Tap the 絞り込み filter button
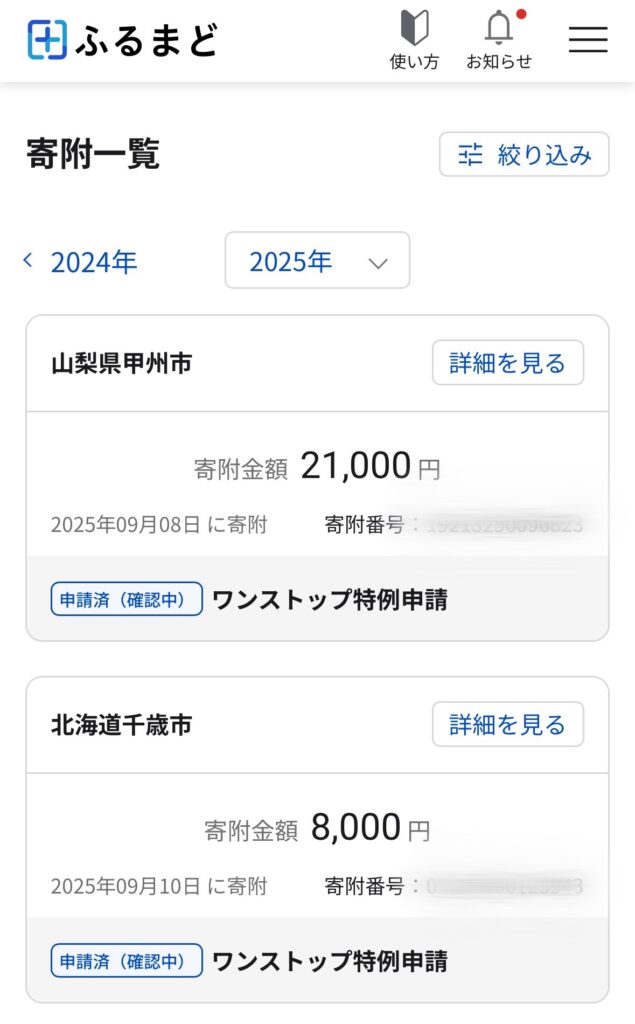635x1024 pixels. coord(524,155)
